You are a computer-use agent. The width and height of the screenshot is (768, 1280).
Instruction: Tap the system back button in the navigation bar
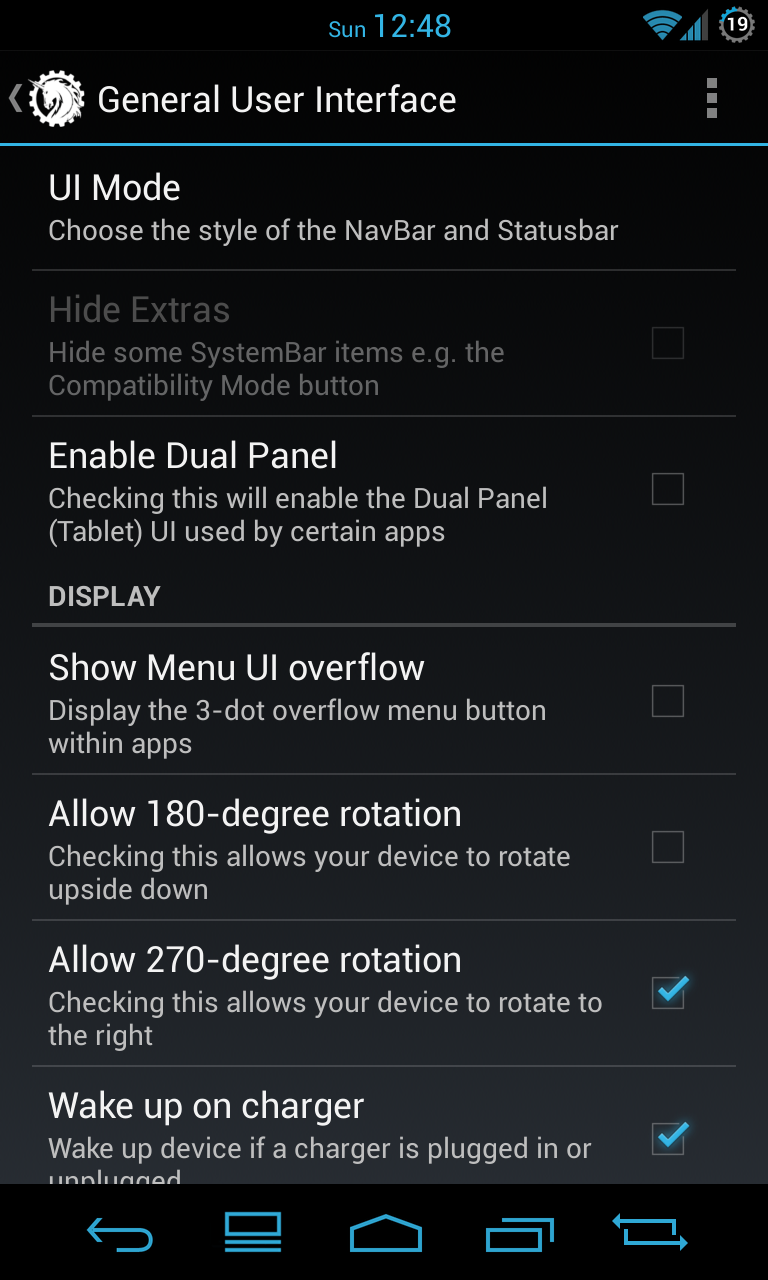120,1234
